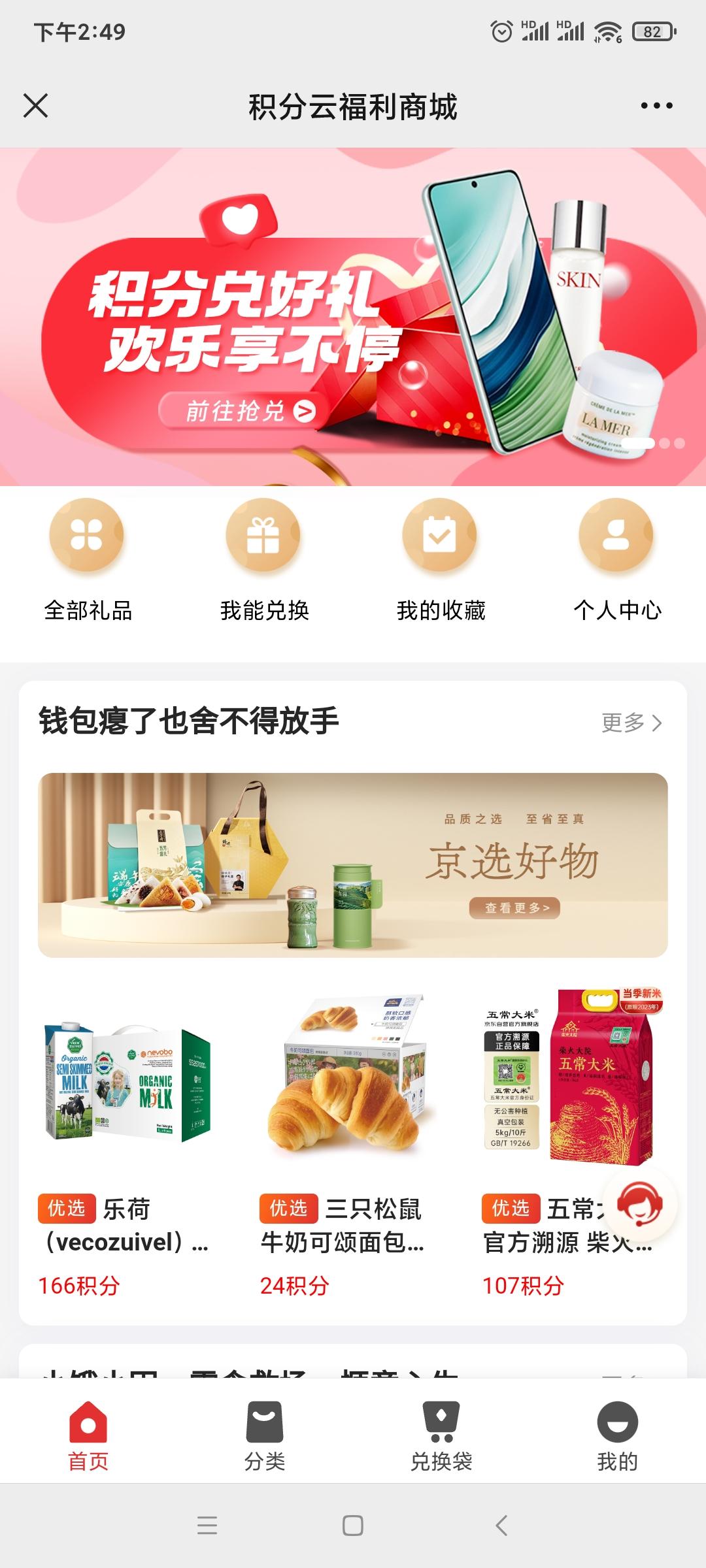Image resolution: width=706 pixels, height=1568 pixels.
Task: Tap 更多 beside 钱包瘪了也舍不得放手
Action: coord(631,723)
